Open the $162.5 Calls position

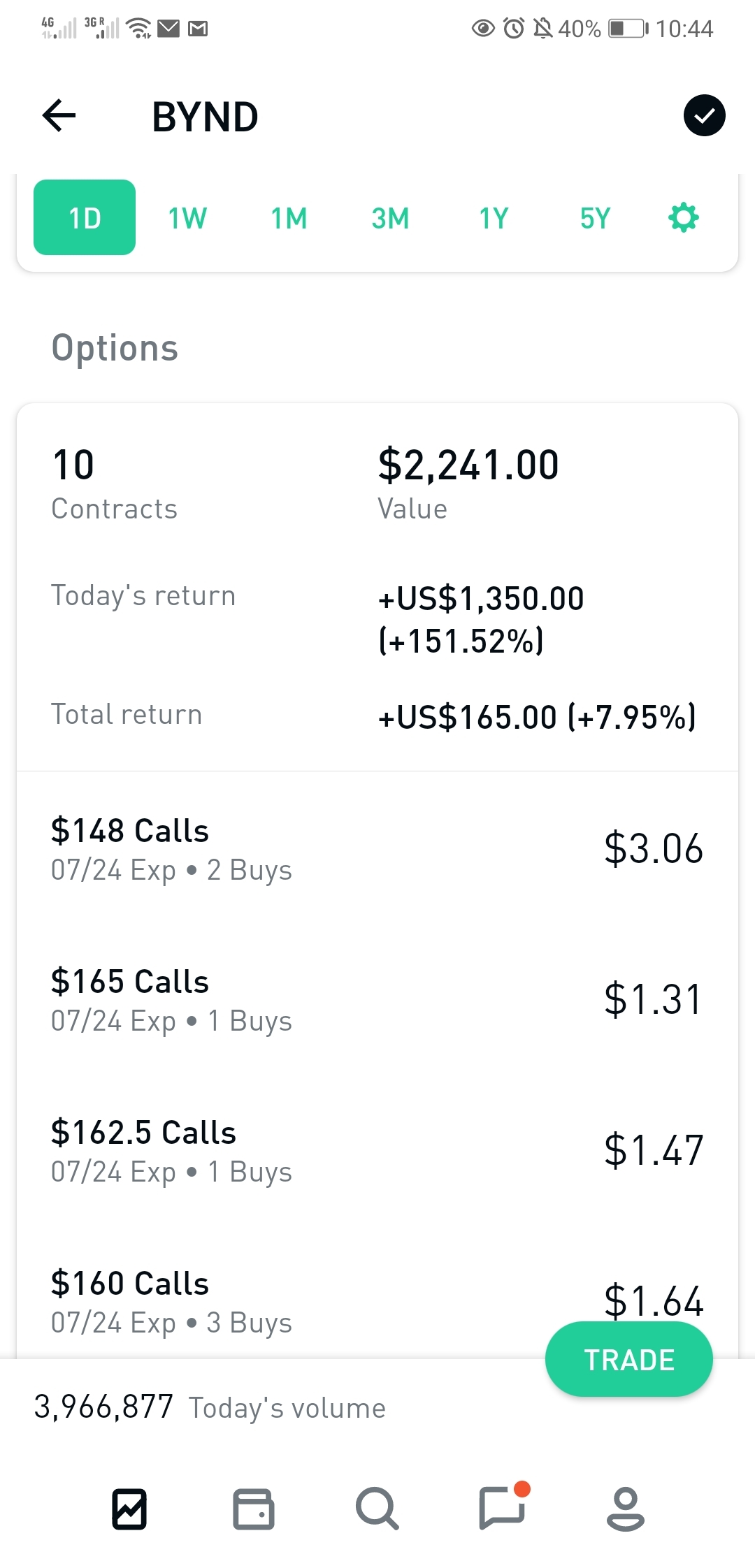[x=377, y=1151]
